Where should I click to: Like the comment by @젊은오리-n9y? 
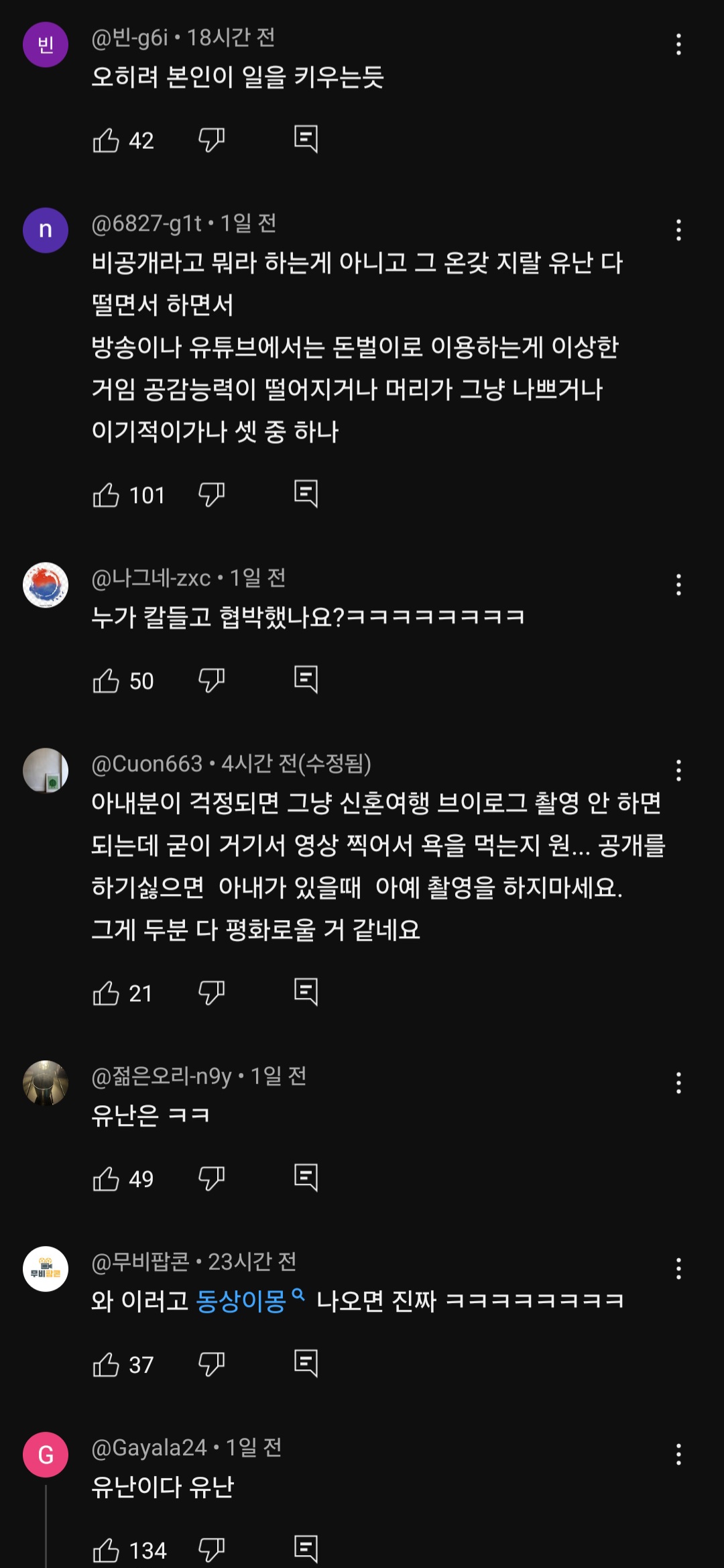pyautogui.click(x=106, y=1179)
